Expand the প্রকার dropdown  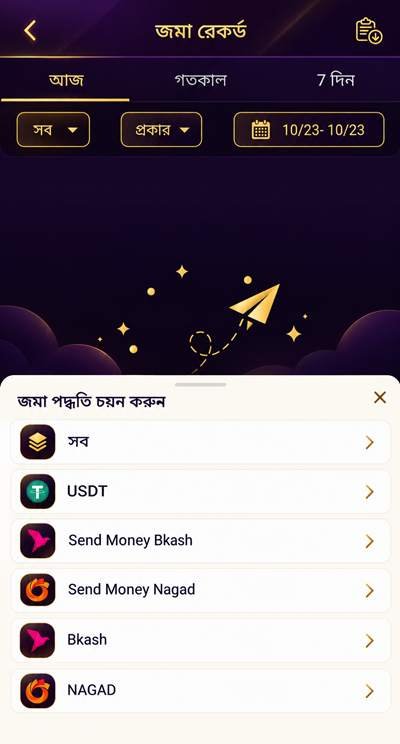click(x=161, y=130)
